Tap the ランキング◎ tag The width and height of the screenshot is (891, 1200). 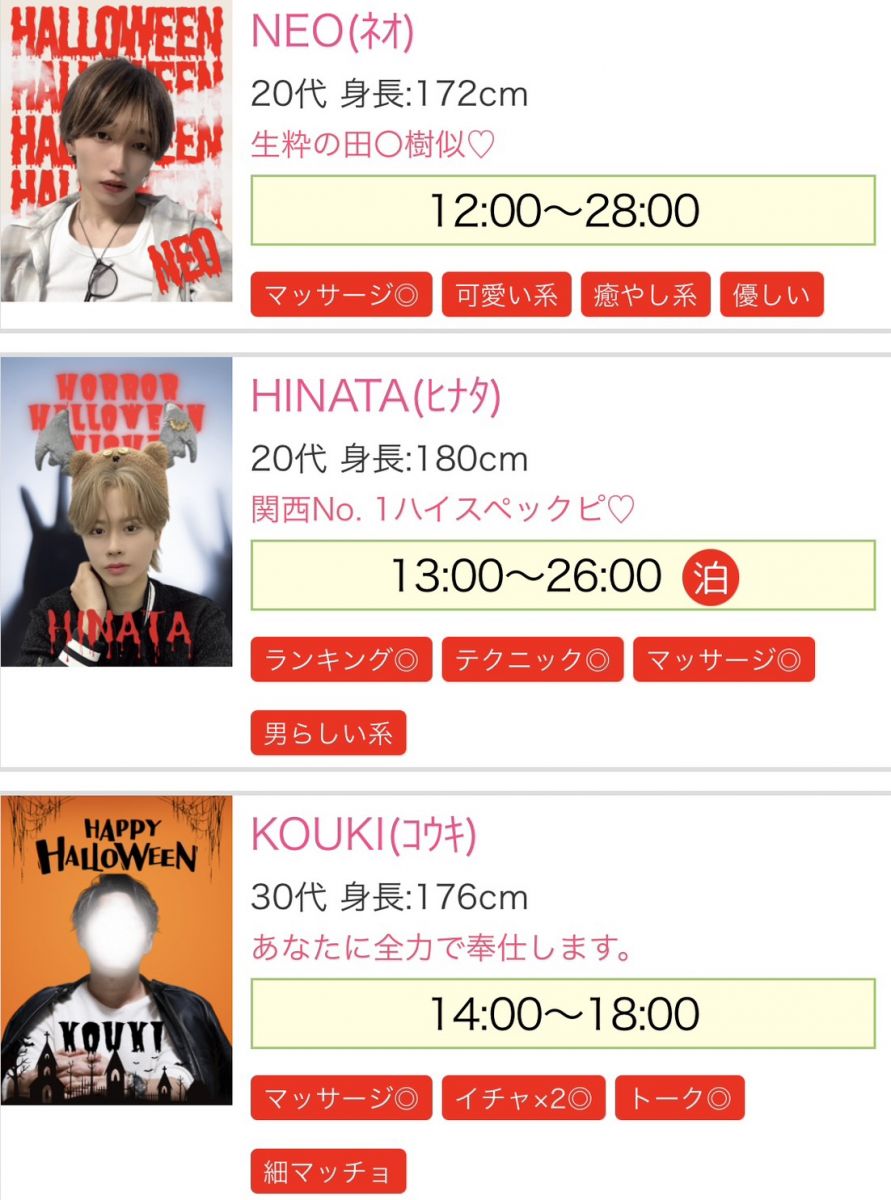[341, 660]
